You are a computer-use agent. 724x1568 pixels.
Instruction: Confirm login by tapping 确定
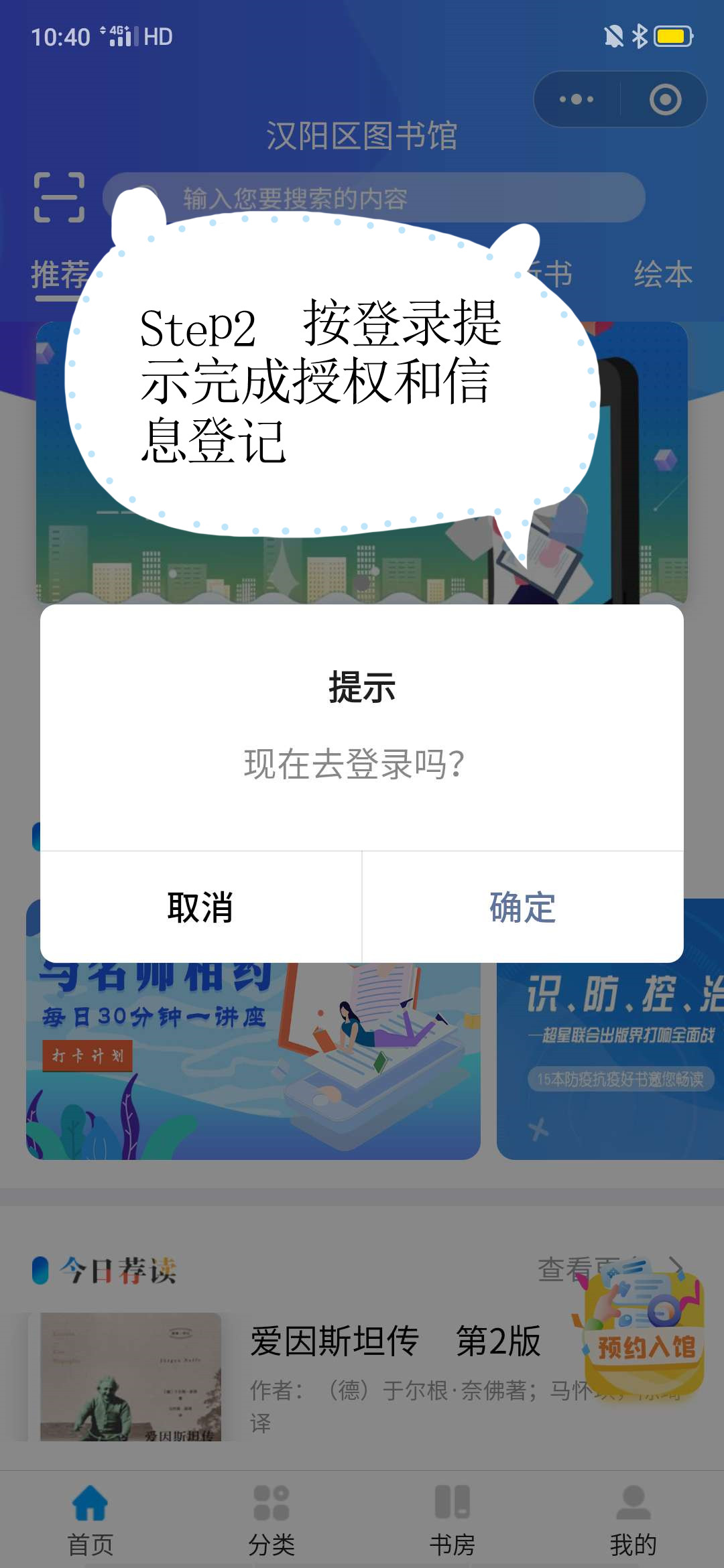coord(522,907)
